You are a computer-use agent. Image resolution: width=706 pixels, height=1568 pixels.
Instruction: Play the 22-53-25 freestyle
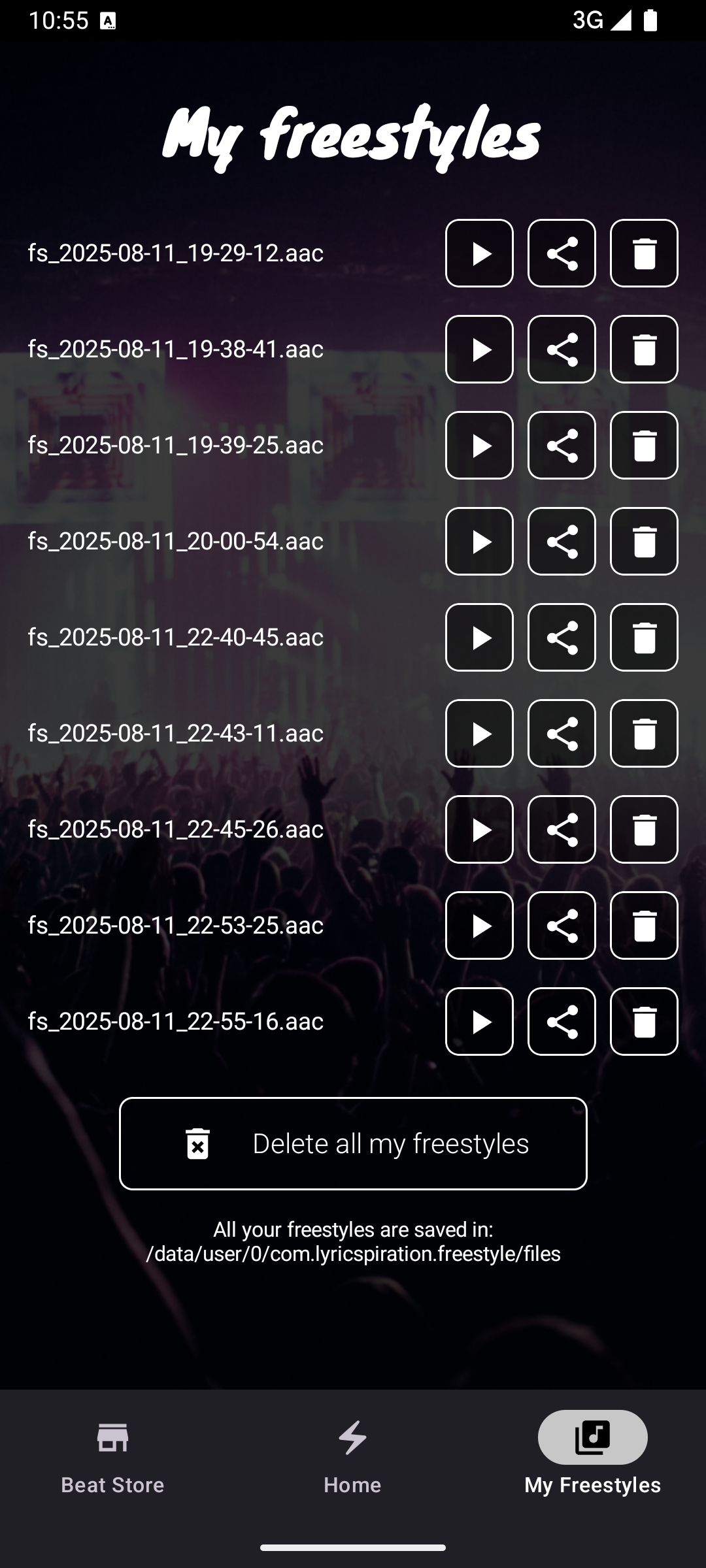pos(479,926)
